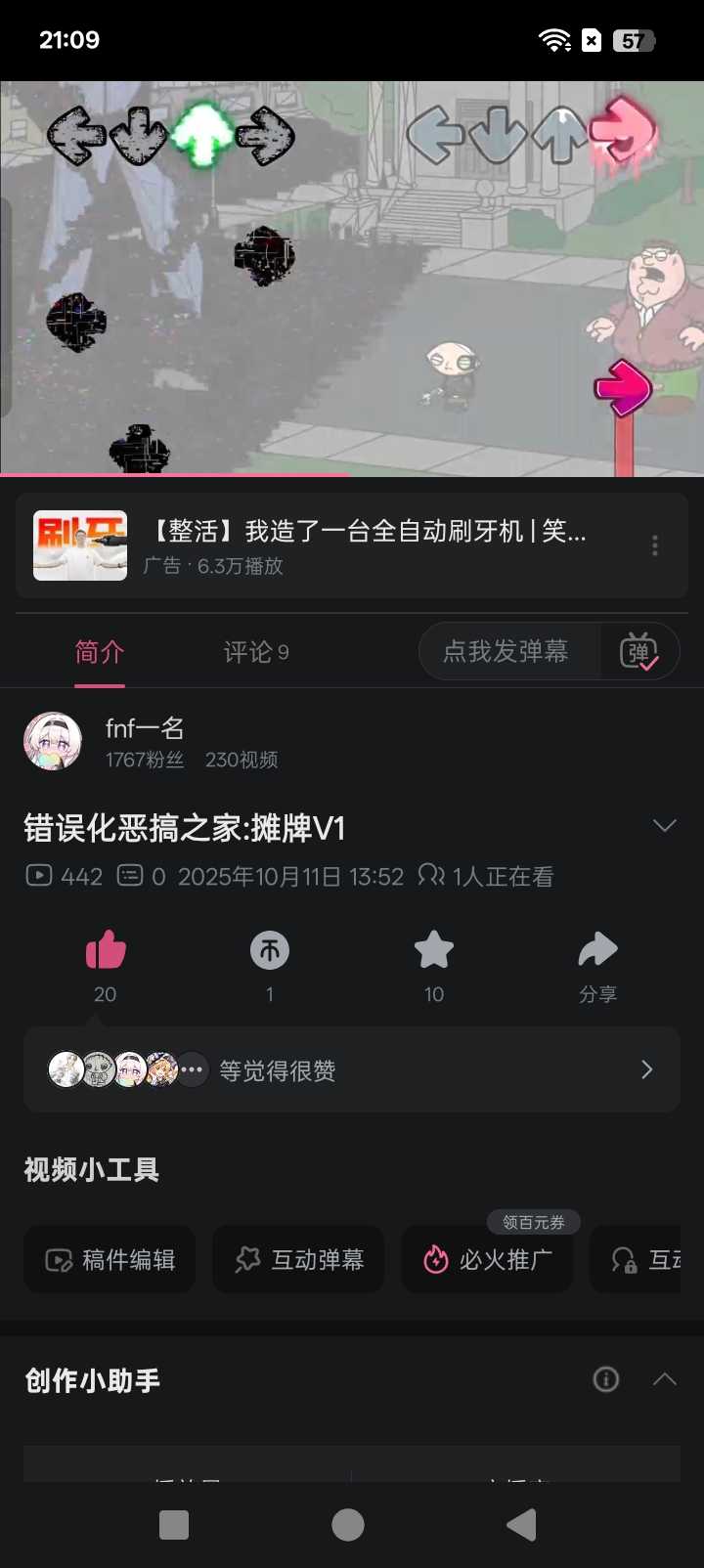Screen dimensions: 704x1568
Task: Expand the video title description chevron
Action: pyautogui.click(x=664, y=826)
